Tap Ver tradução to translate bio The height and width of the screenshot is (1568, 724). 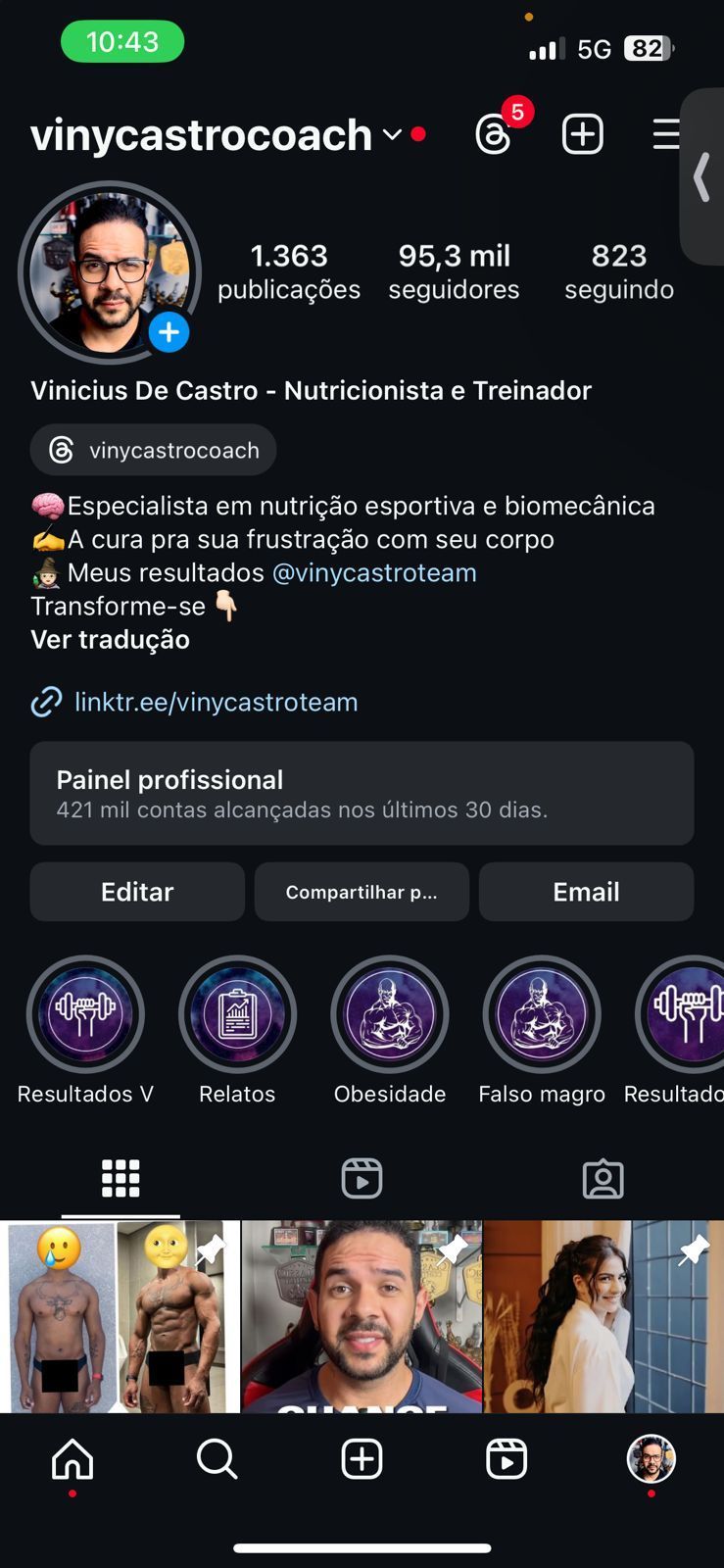coord(110,639)
